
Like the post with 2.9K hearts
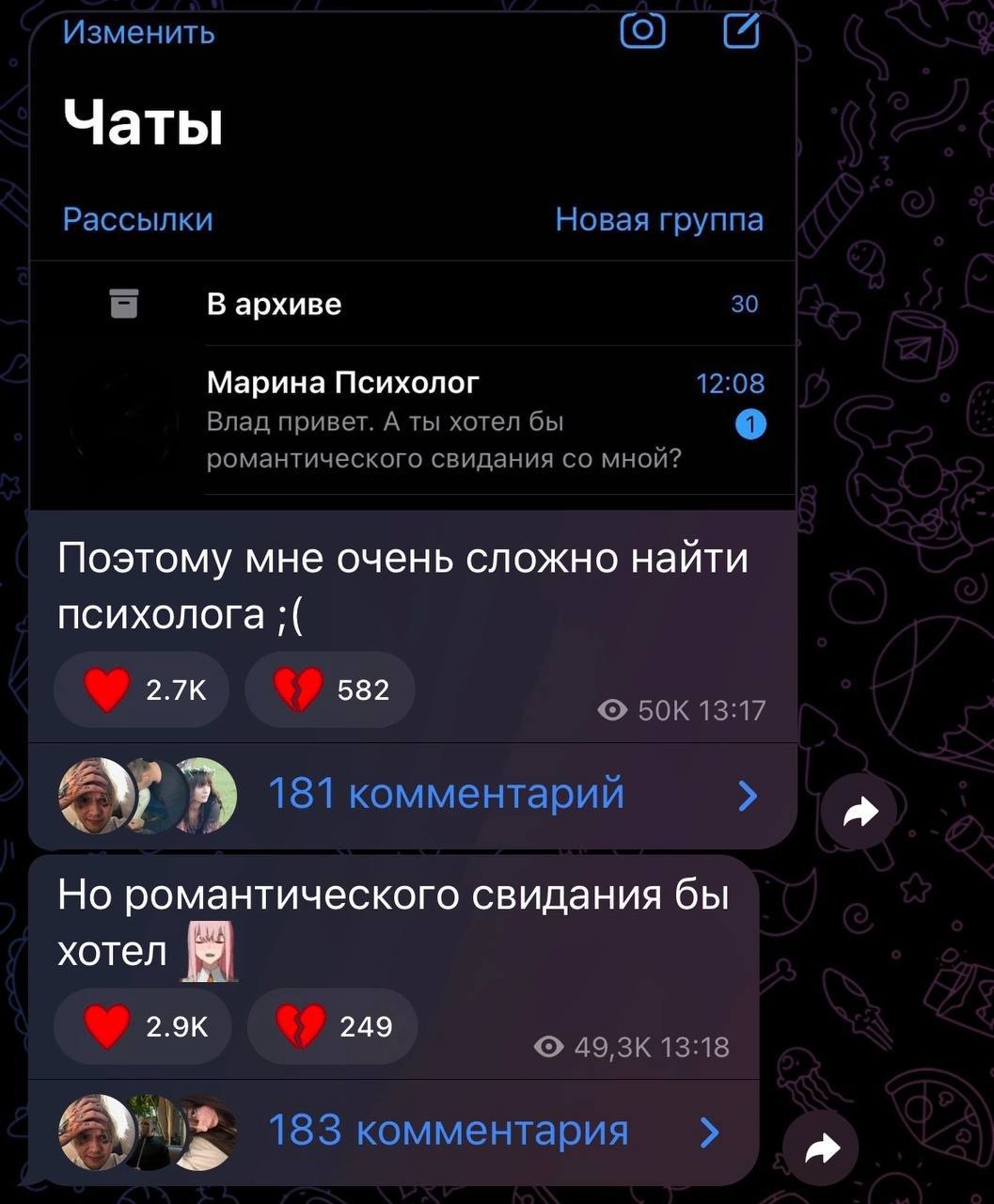point(143,1026)
